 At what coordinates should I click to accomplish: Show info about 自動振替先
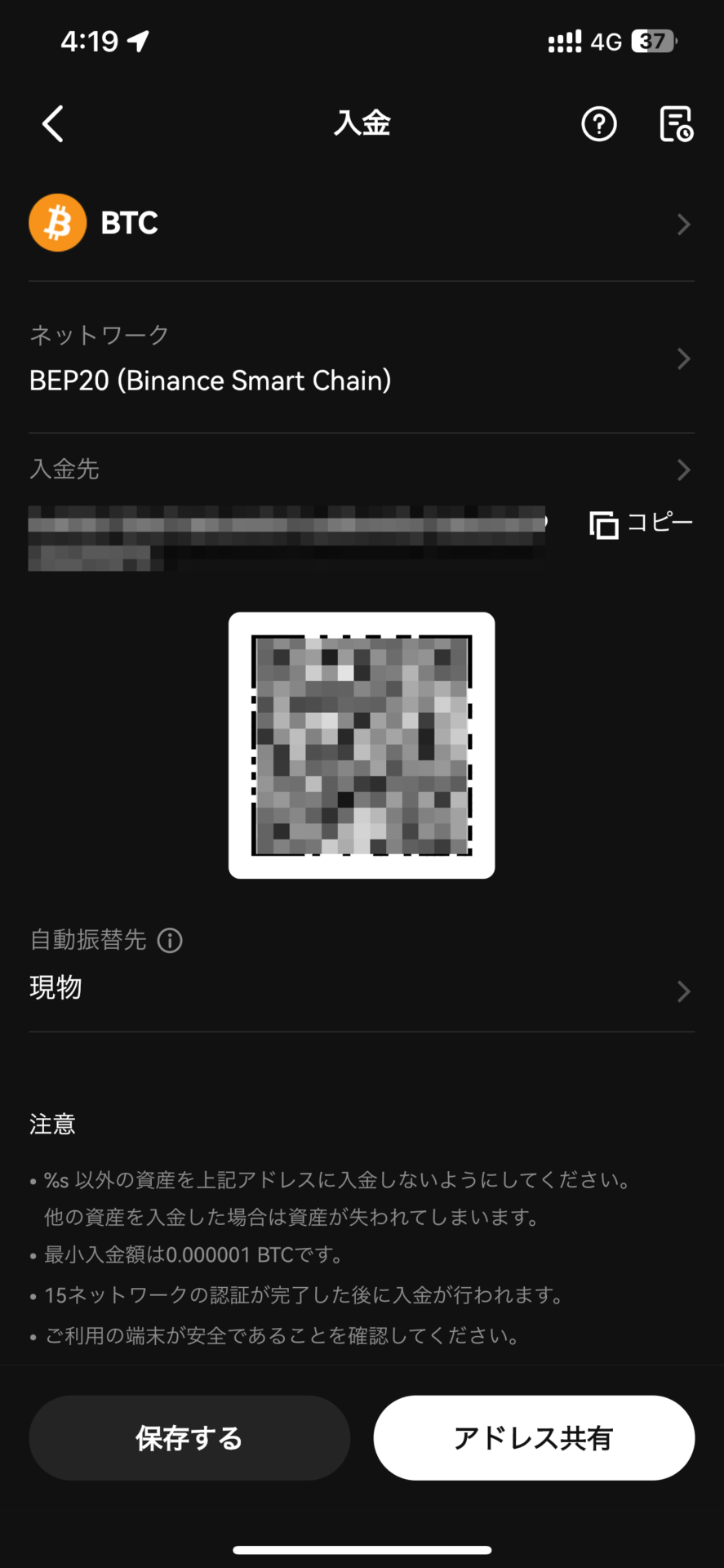pos(170,940)
